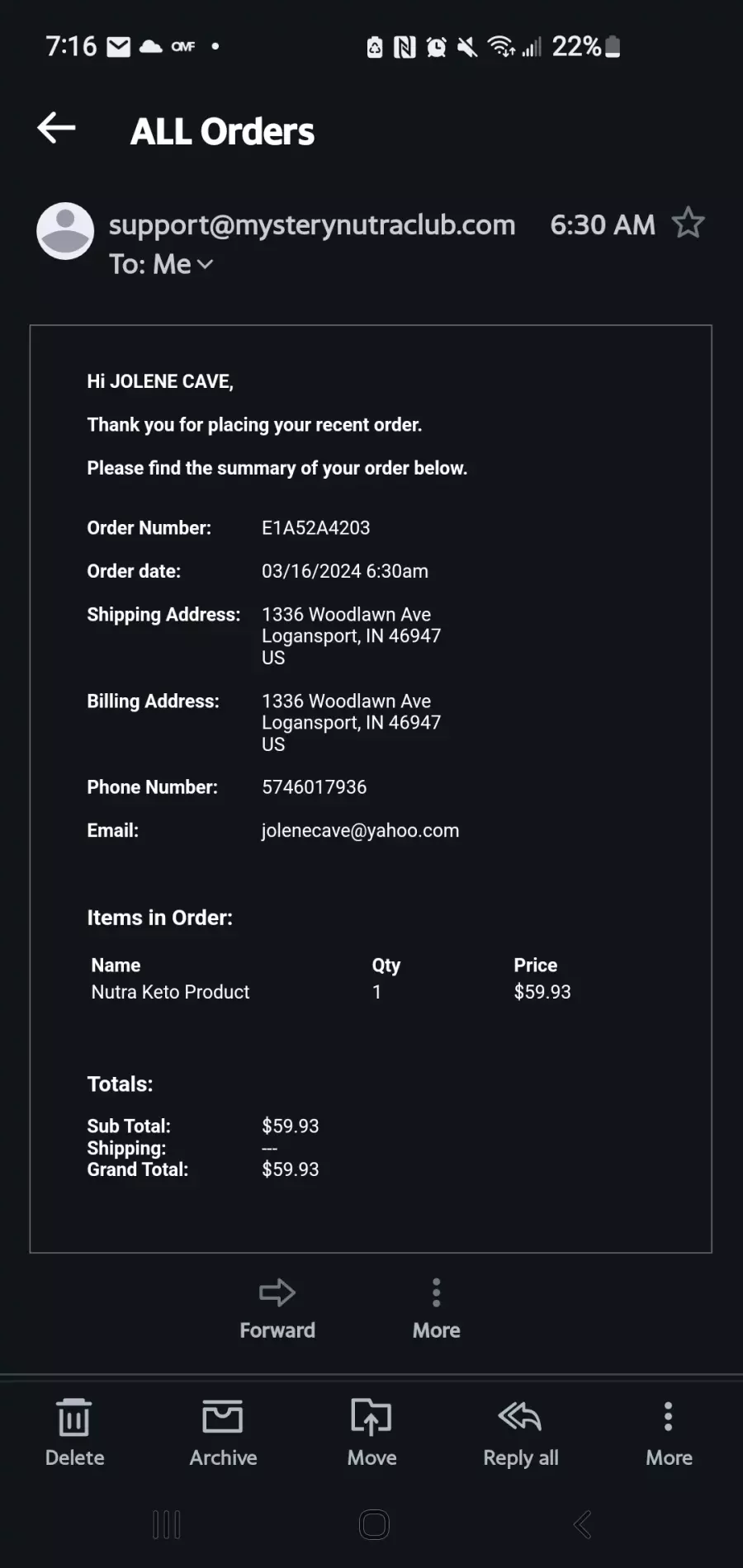Open the recent apps view

[x=166, y=1524]
